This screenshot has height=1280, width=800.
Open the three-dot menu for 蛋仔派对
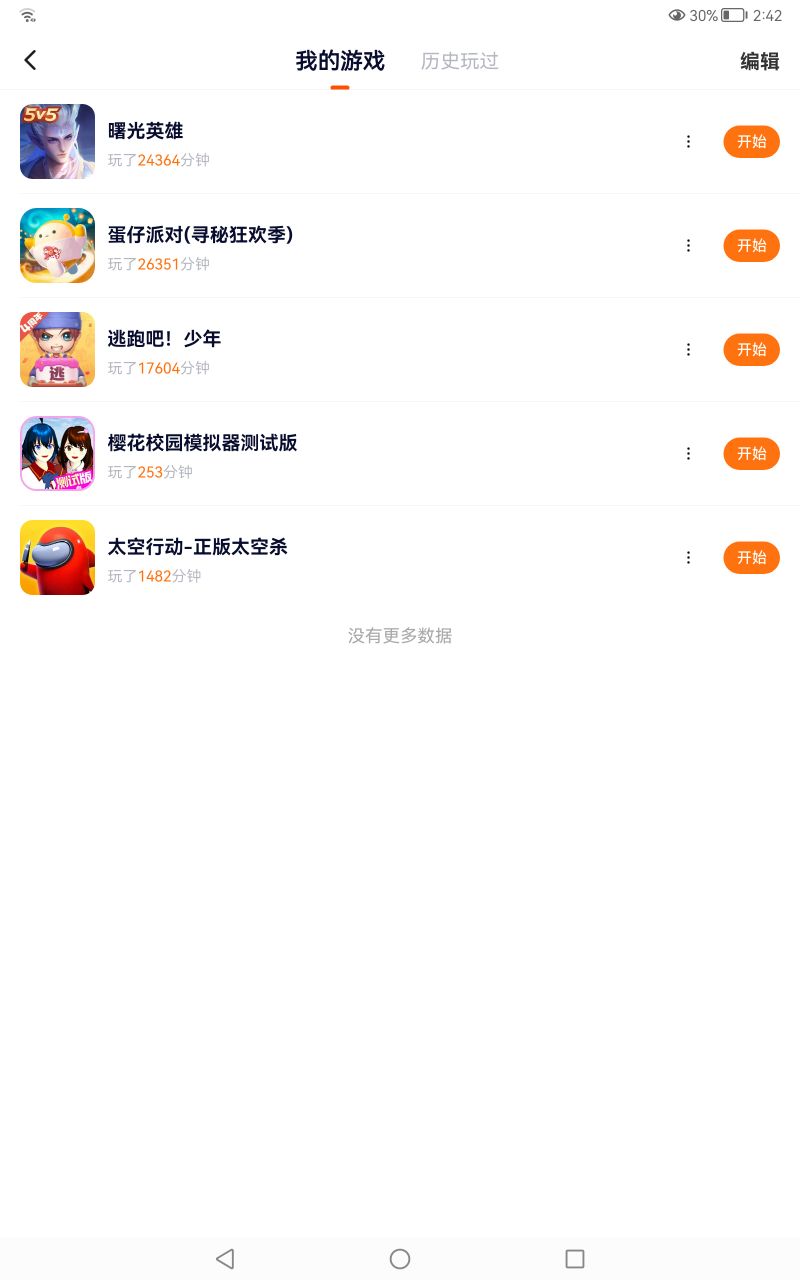pyautogui.click(x=688, y=246)
